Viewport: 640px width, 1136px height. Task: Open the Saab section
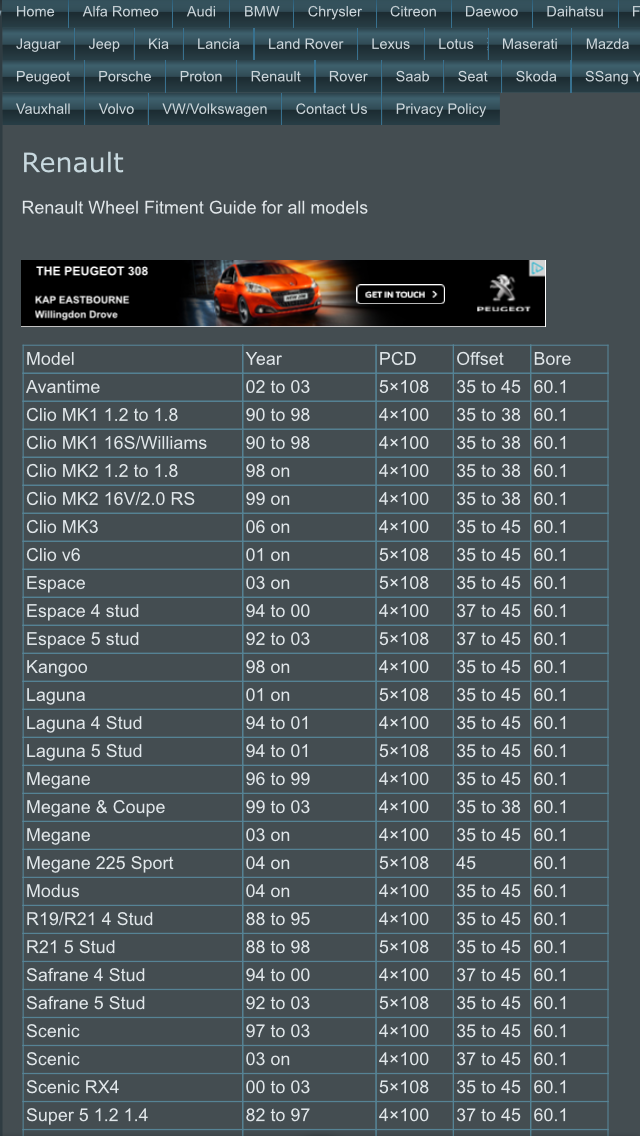412,76
